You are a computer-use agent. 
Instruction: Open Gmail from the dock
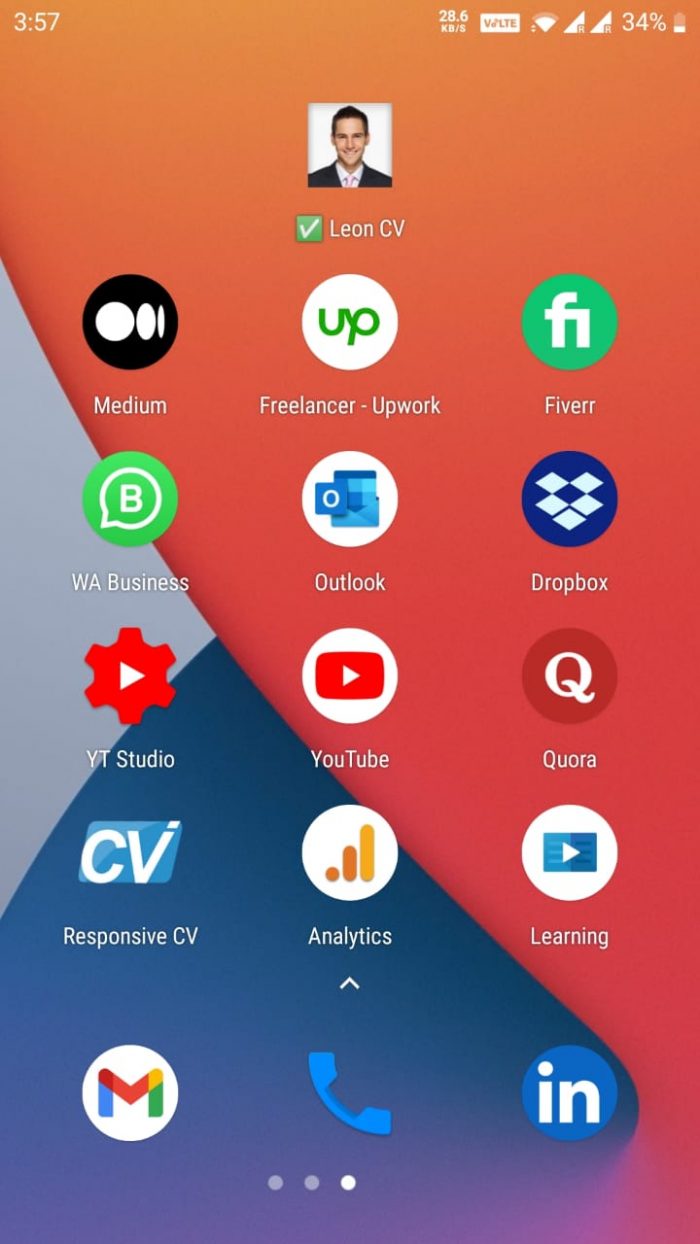[130, 1093]
